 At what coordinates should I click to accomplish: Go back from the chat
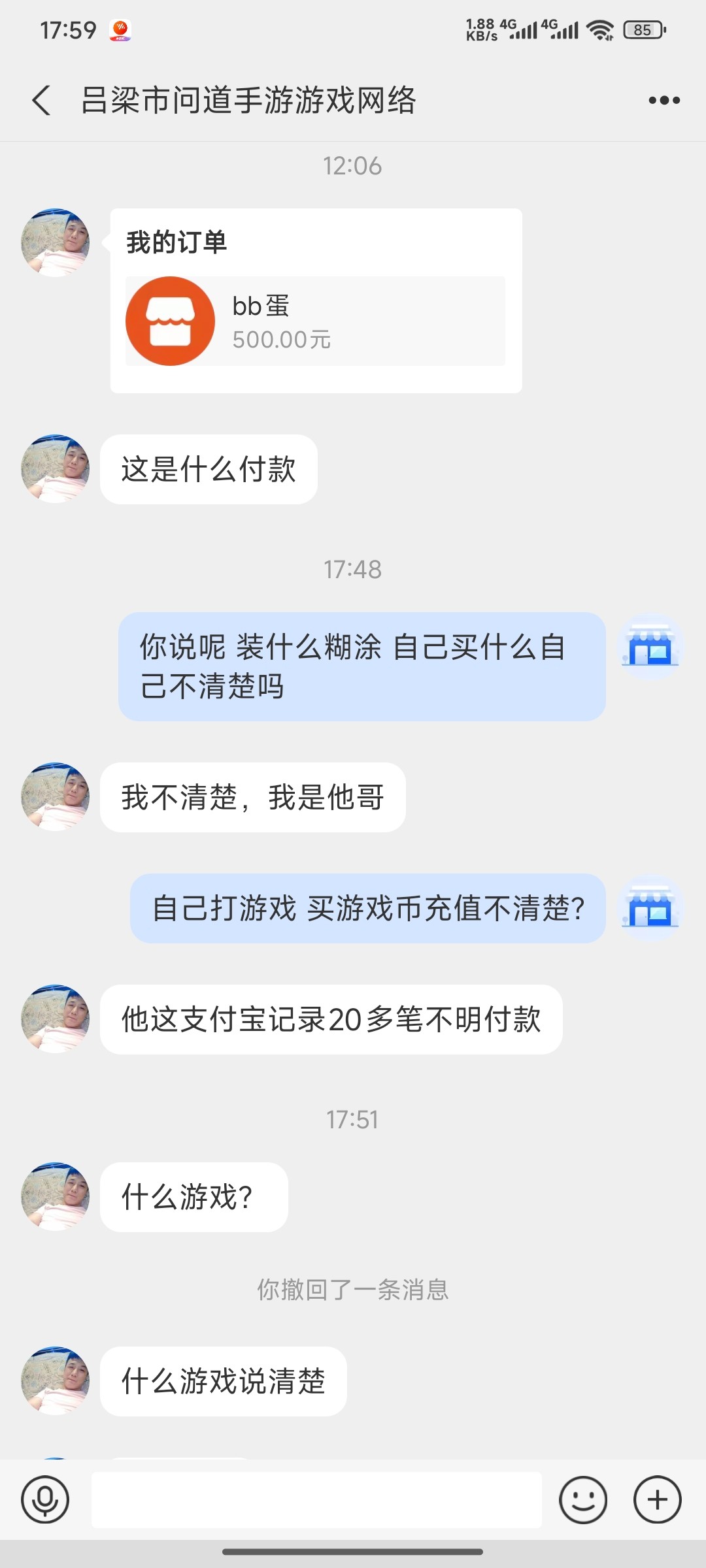[41, 101]
